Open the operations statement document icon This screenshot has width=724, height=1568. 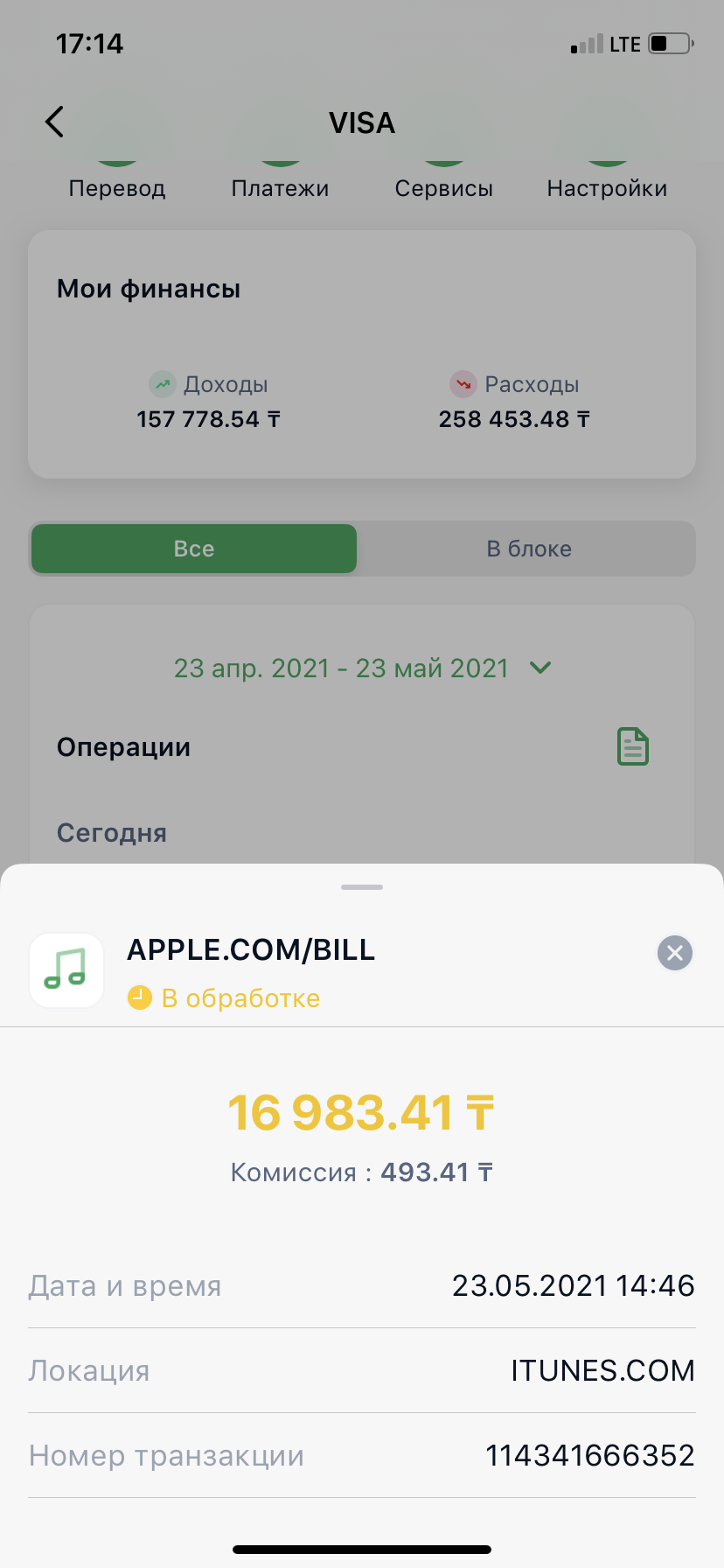(x=632, y=747)
